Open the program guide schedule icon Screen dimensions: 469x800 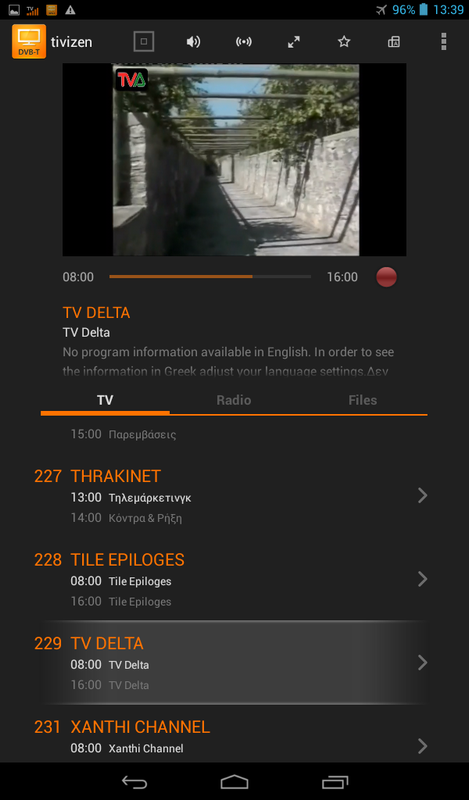[x=393, y=42]
